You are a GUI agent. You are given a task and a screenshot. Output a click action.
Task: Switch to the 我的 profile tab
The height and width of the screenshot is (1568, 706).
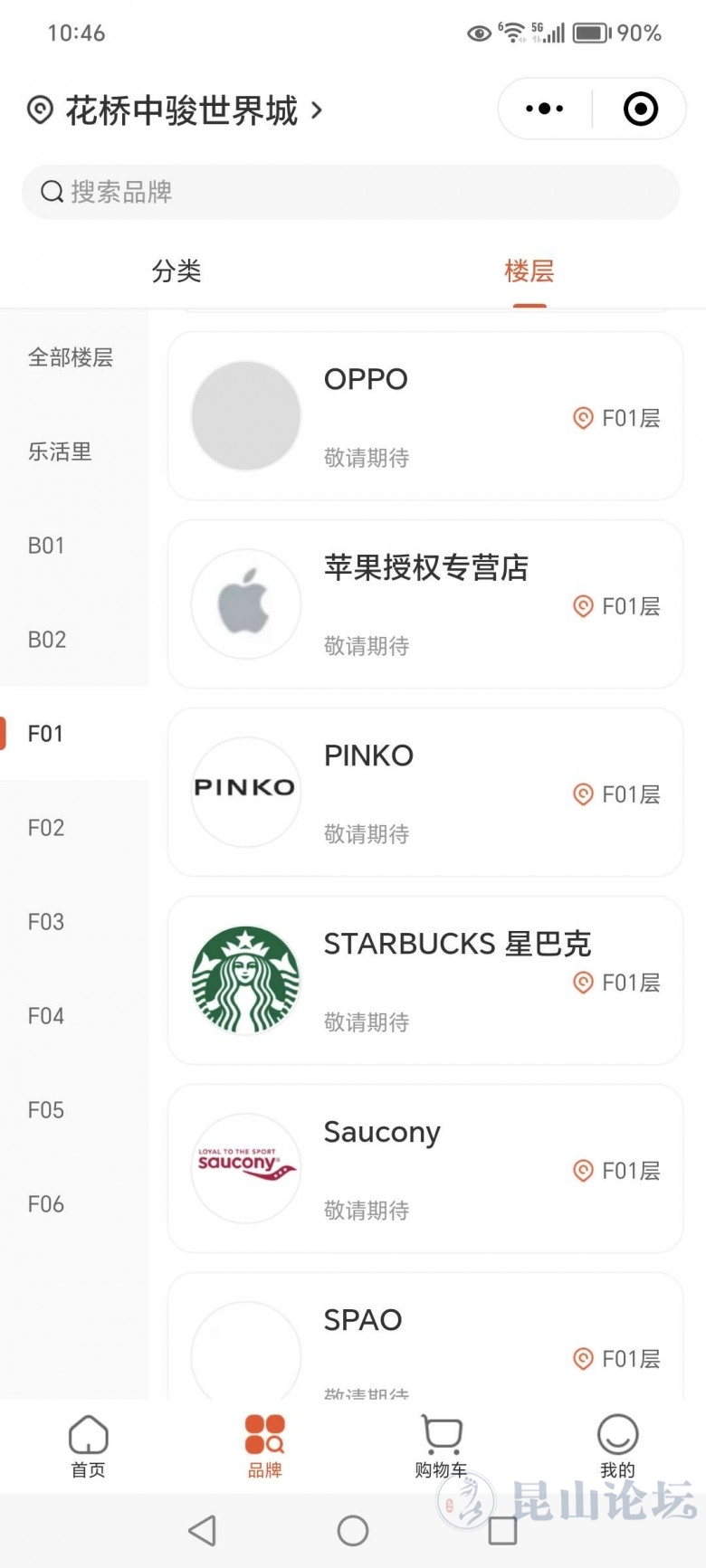(617, 1446)
